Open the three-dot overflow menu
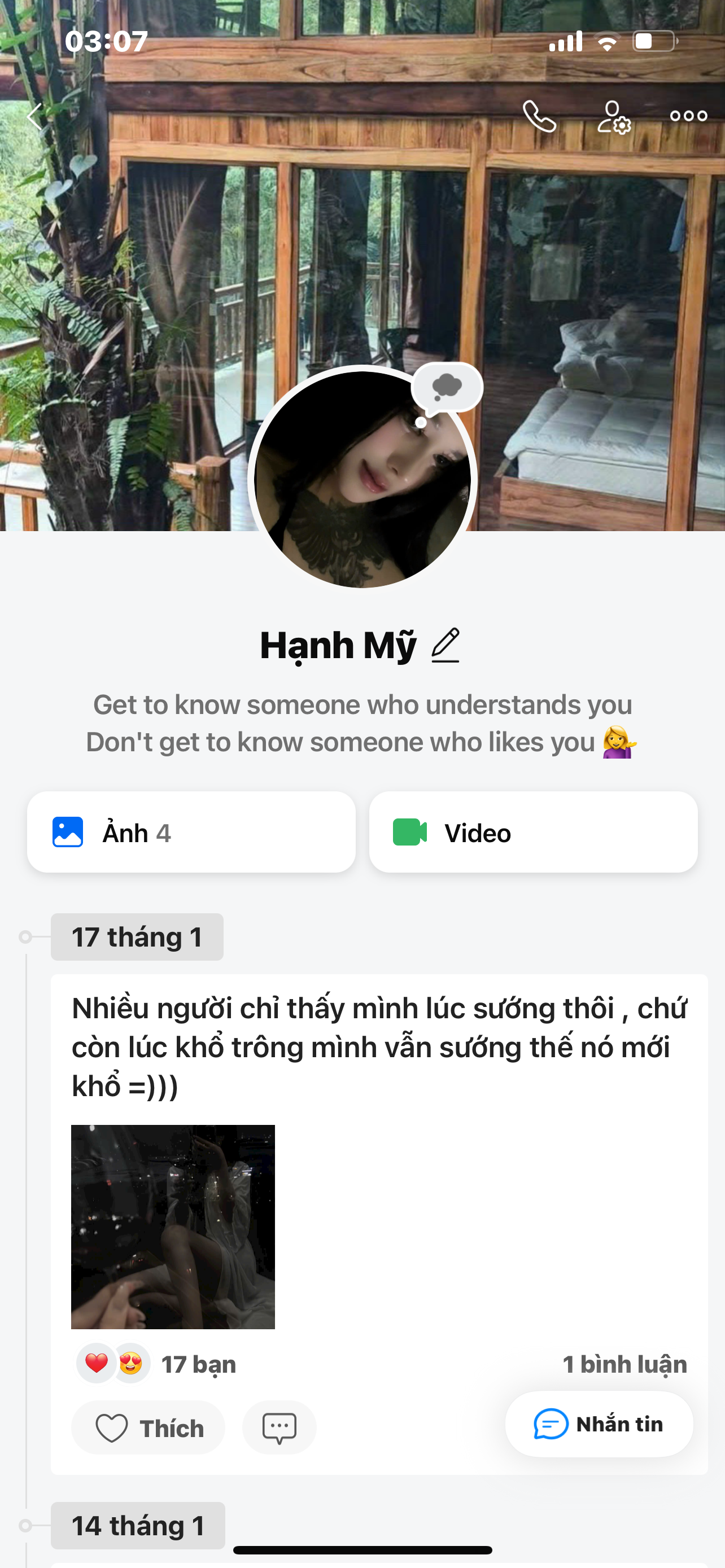This screenshot has width=725, height=1568. click(688, 116)
